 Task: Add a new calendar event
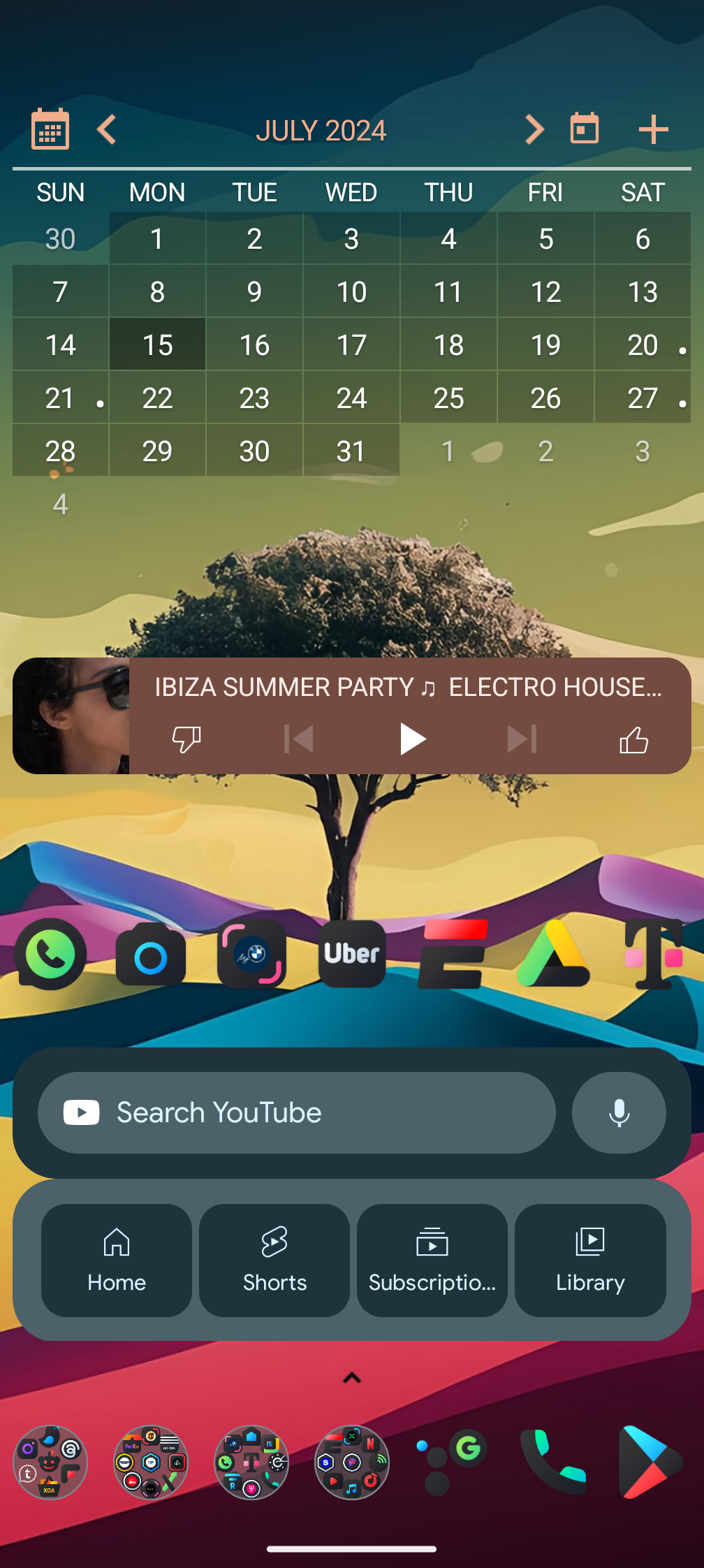(x=653, y=130)
